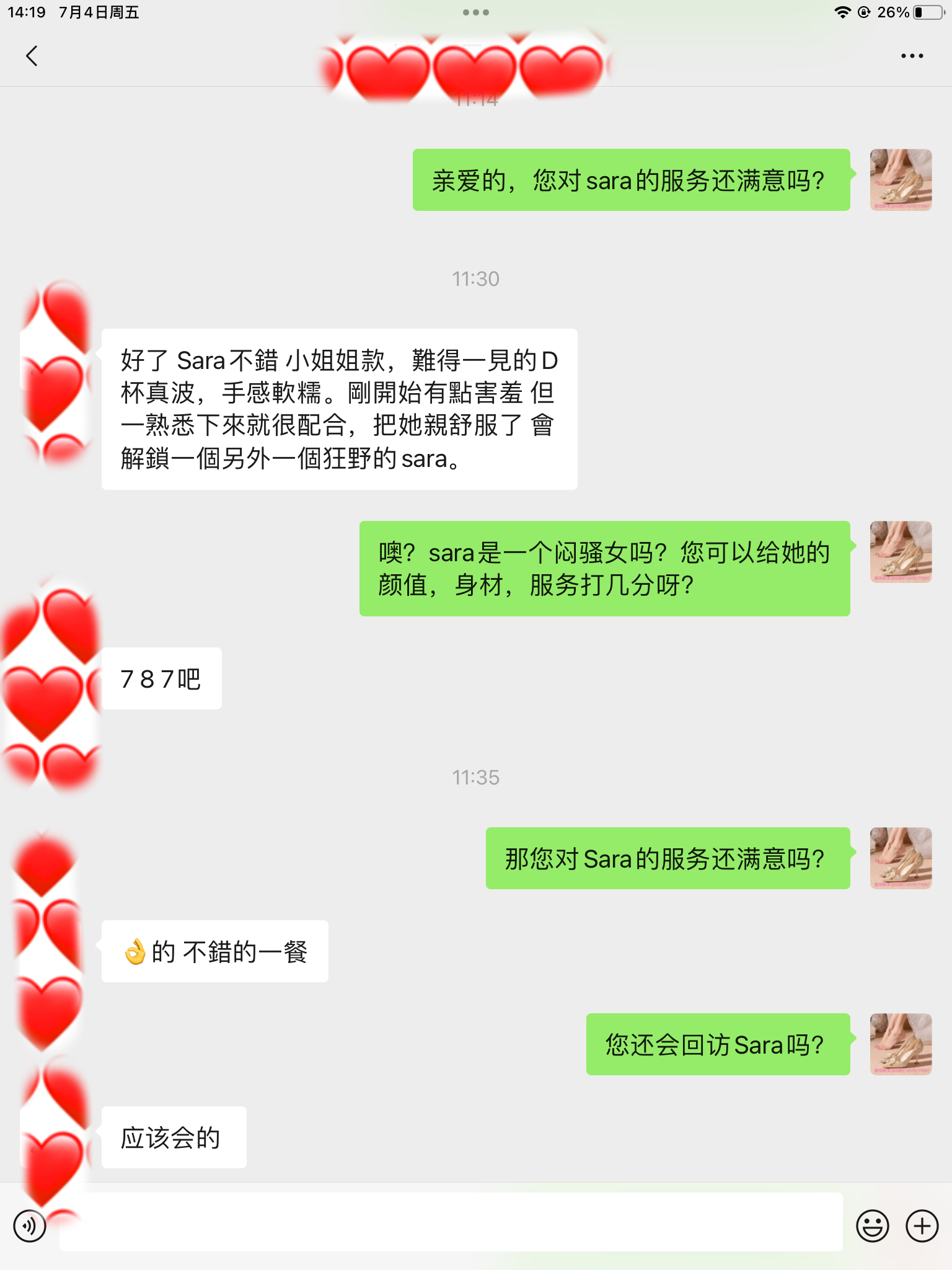Open sender avatar beside 您还会回访Sara吗 message
Image resolution: width=952 pixels, height=1270 pixels.
point(901,1044)
